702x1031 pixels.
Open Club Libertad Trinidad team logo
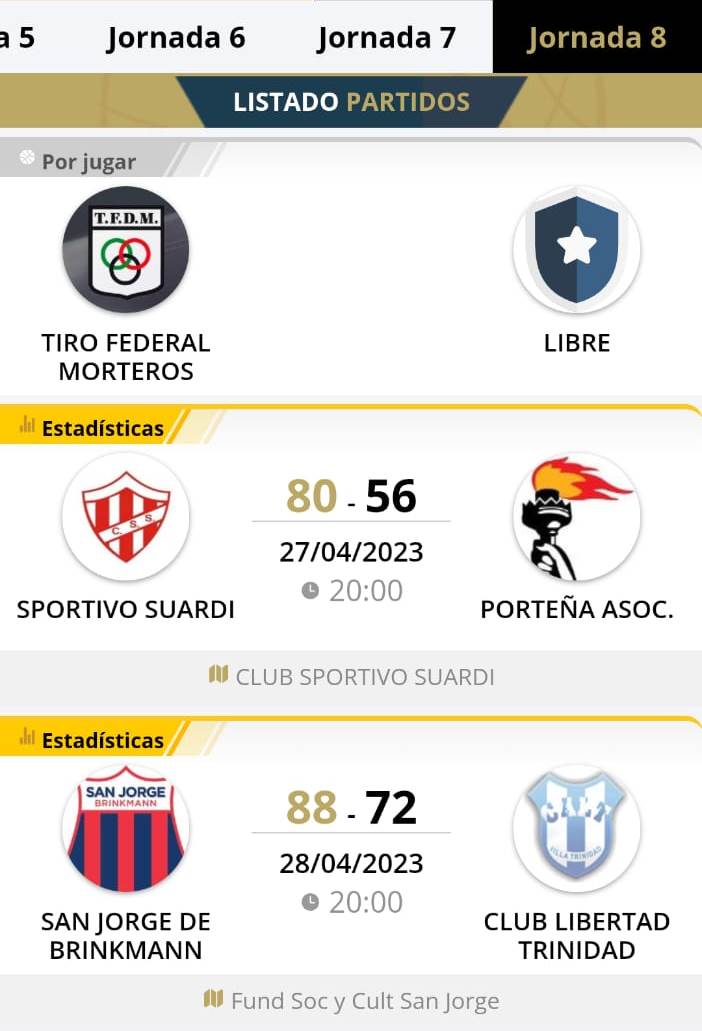[577, 828]
